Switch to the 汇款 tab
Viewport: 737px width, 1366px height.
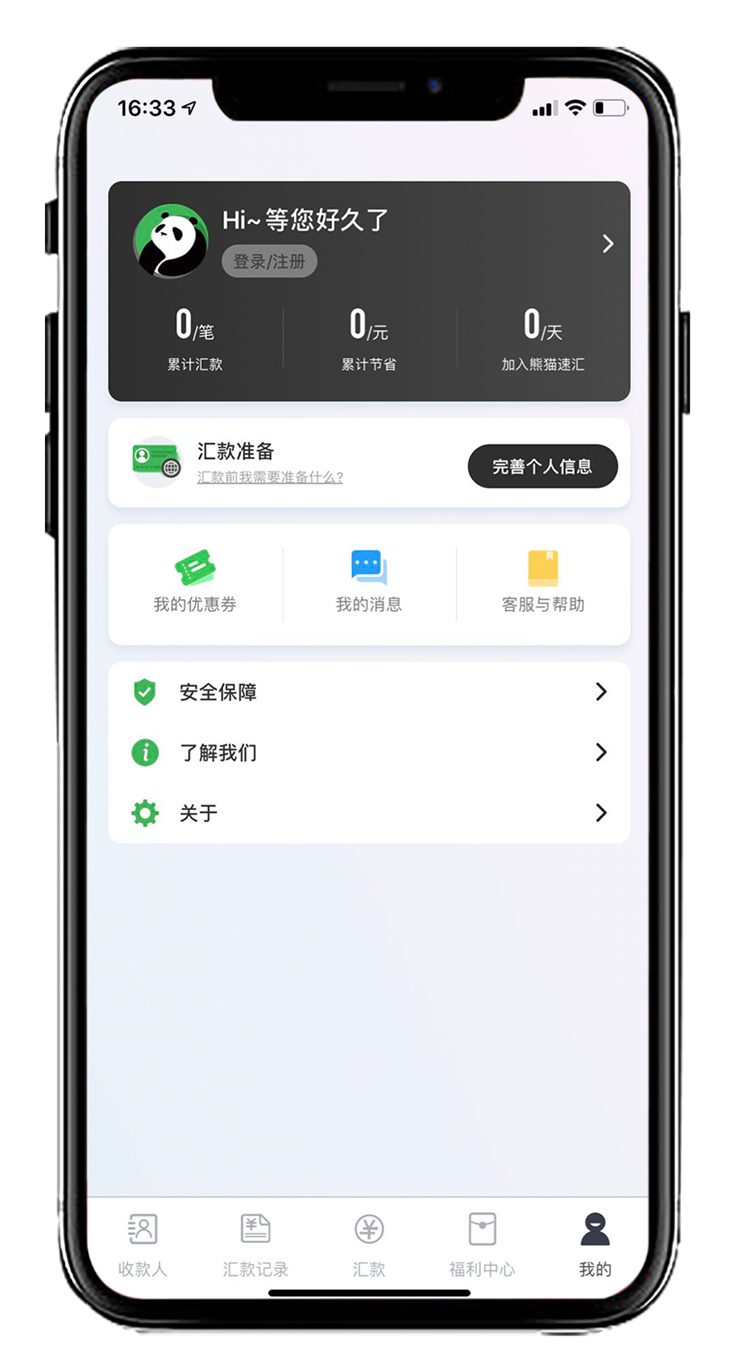[x=369, y=1244]
